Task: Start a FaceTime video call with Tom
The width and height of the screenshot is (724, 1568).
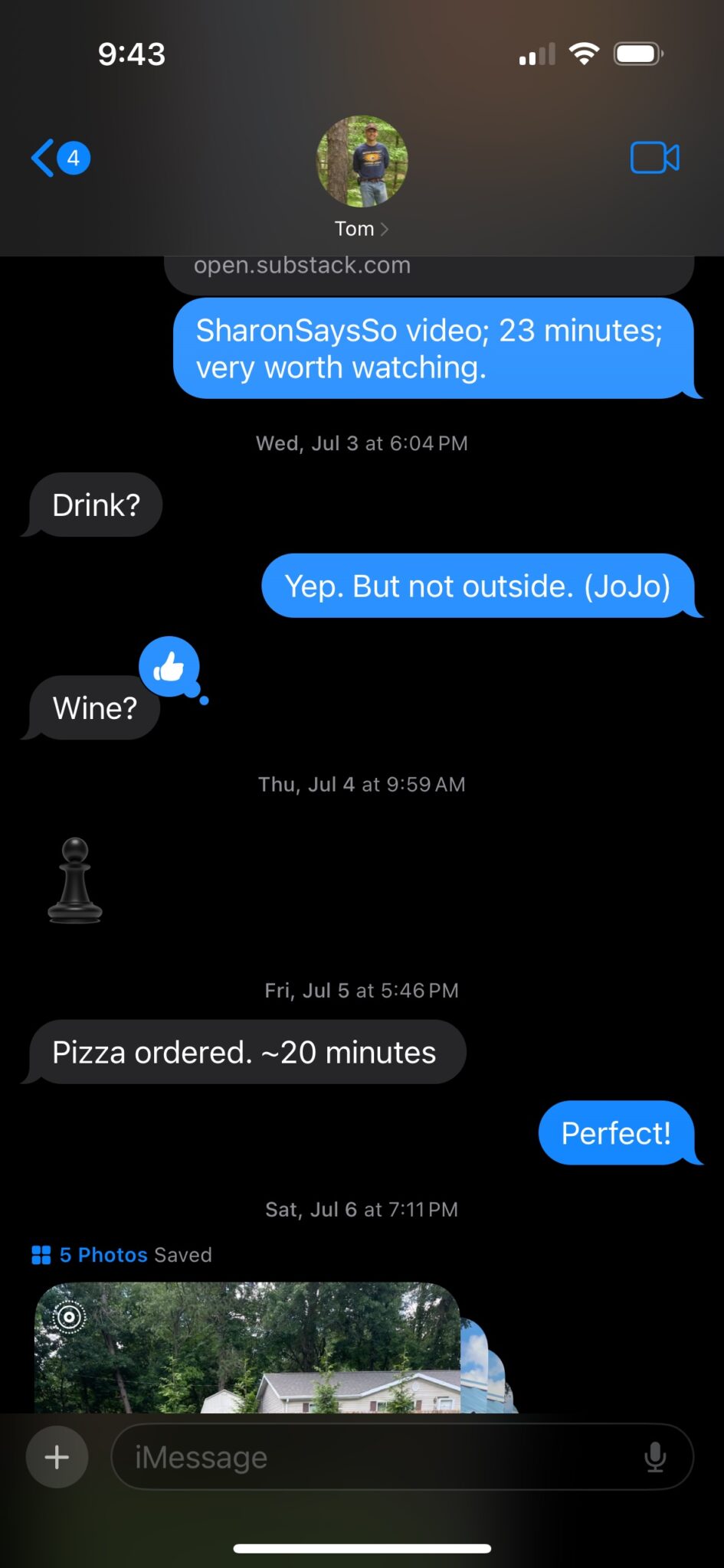Action: click(654, 158)
